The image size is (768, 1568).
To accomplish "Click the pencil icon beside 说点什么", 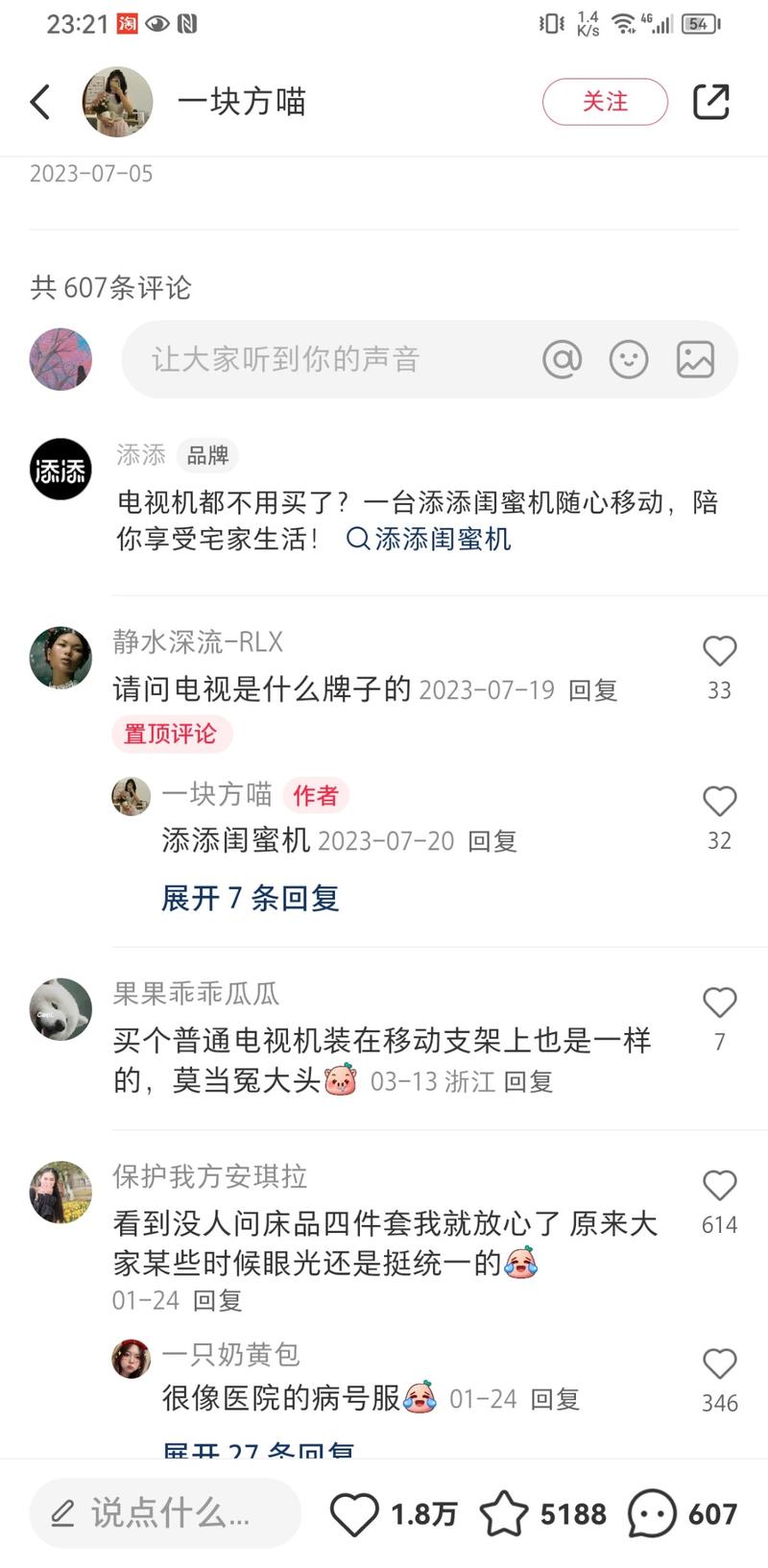I will [61, 1511].
